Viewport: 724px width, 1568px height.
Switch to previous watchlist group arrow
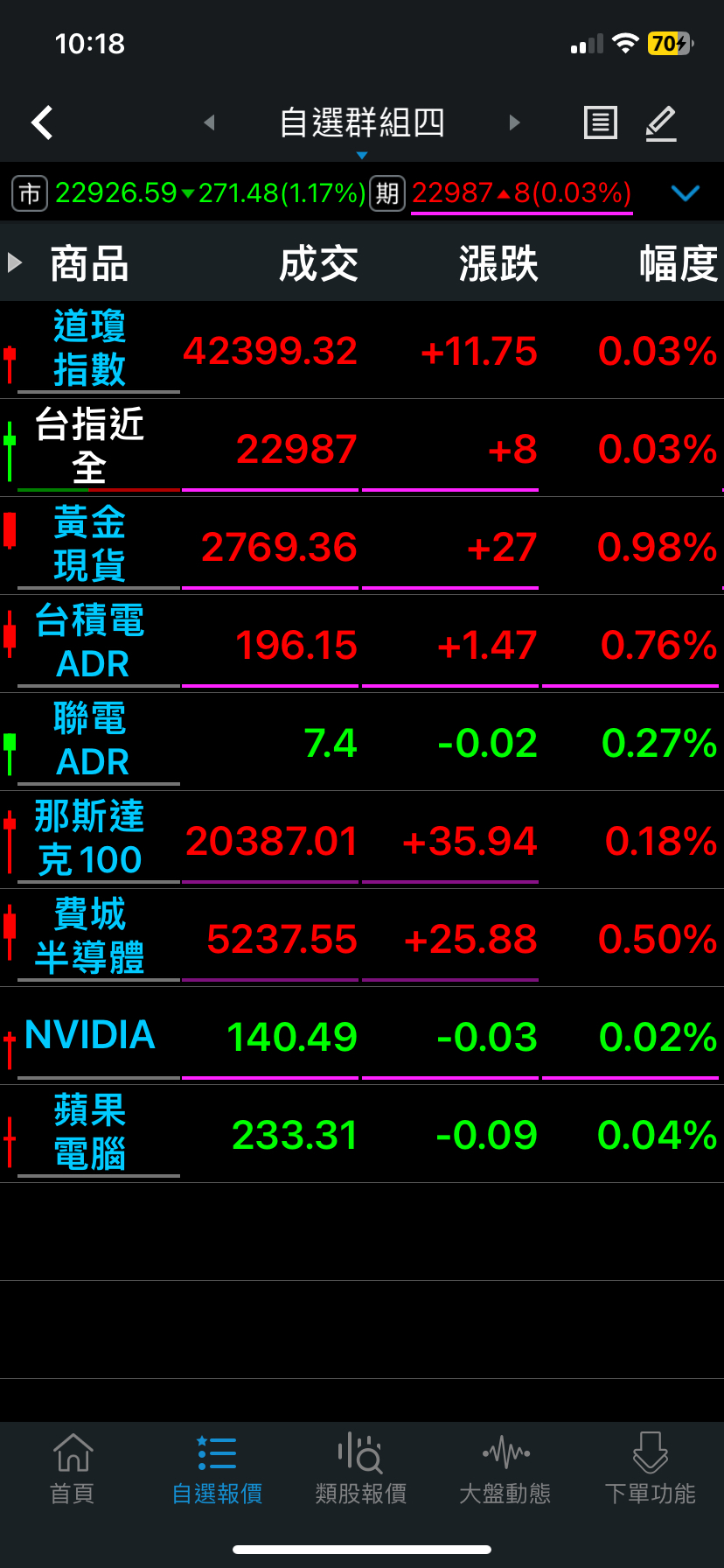click(x=209, y=122)
